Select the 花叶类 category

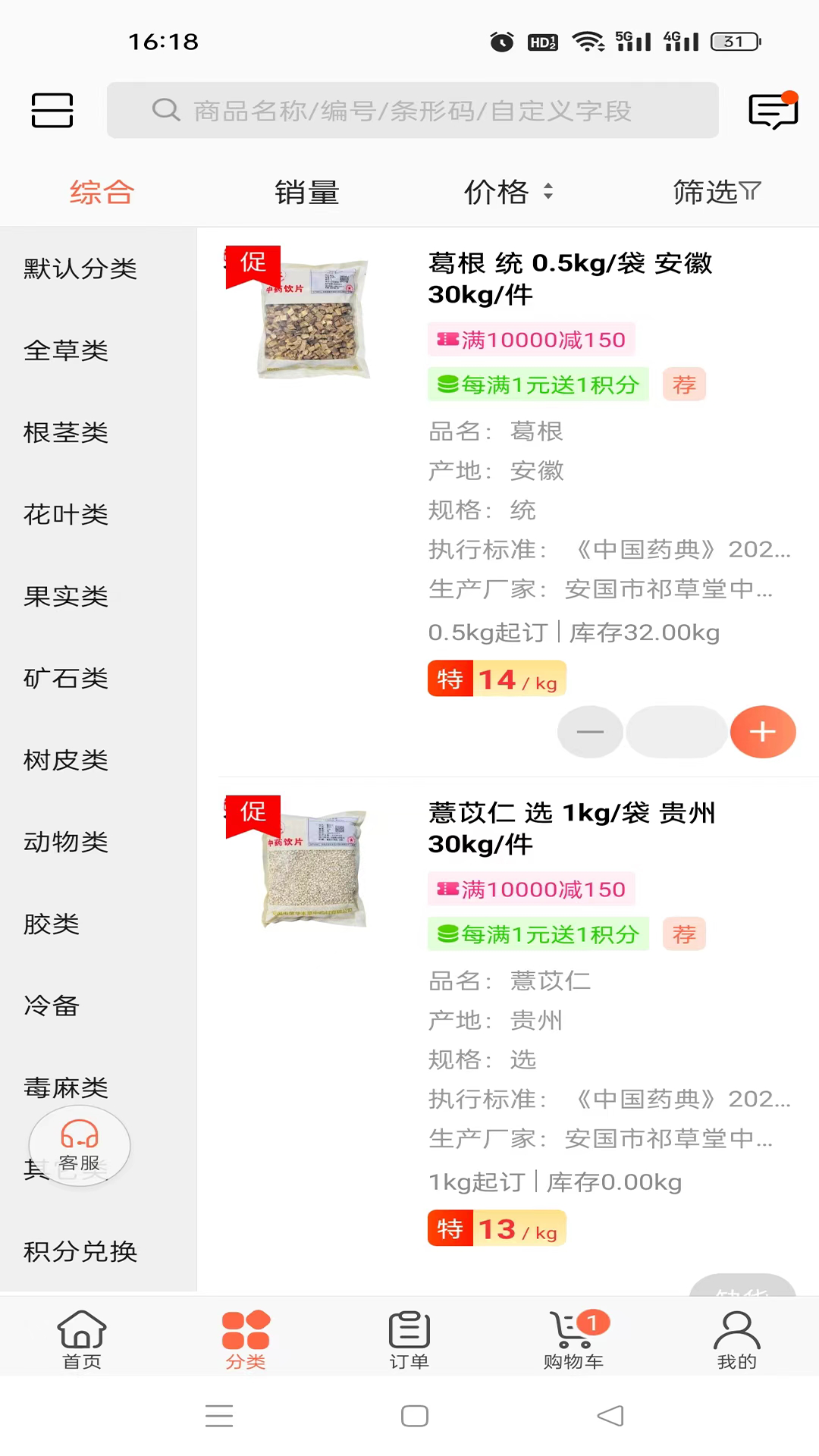coord(66,514)
